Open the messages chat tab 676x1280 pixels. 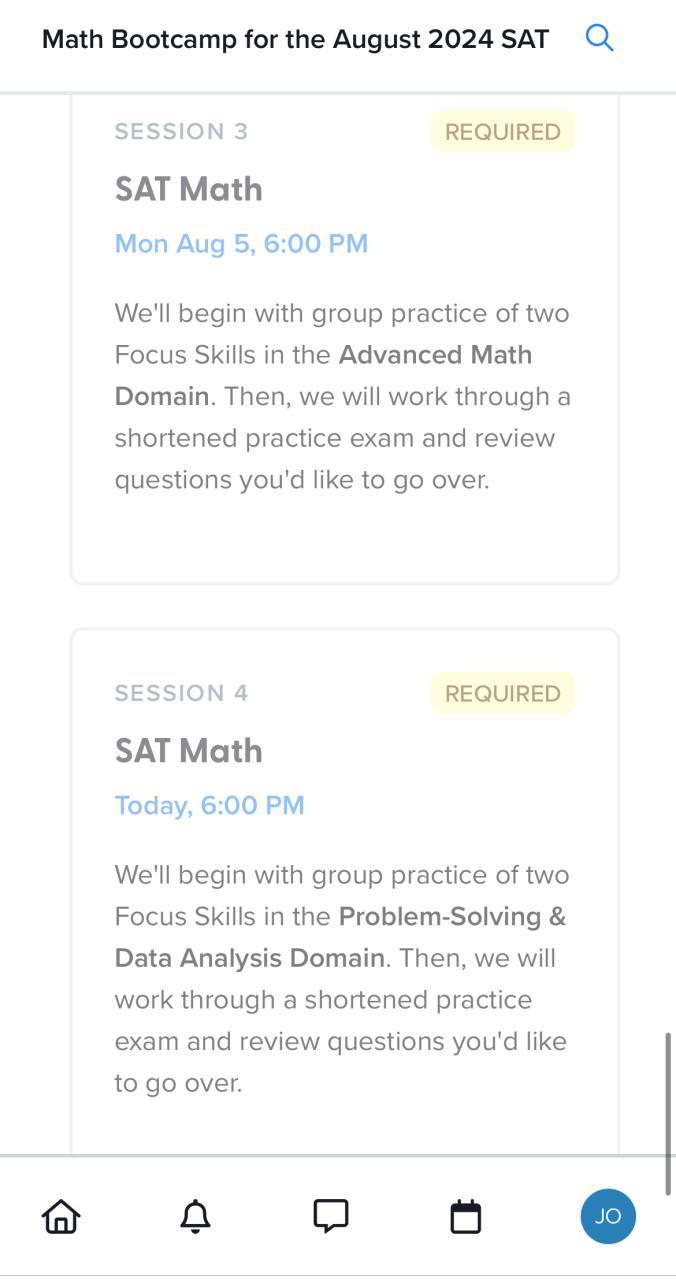(331, 1216)
